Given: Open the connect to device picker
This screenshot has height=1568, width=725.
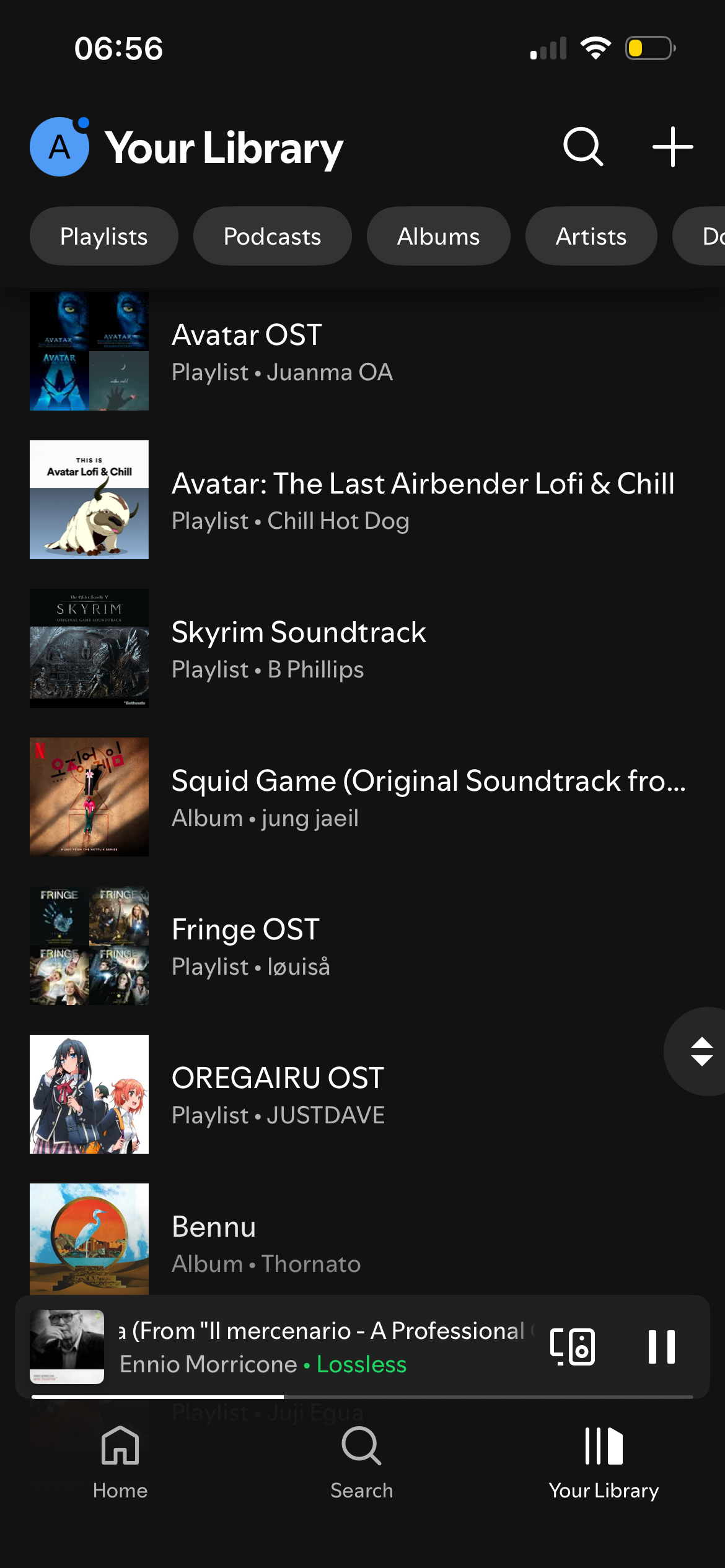Looking at the screenshot, I should (573, 1347).
